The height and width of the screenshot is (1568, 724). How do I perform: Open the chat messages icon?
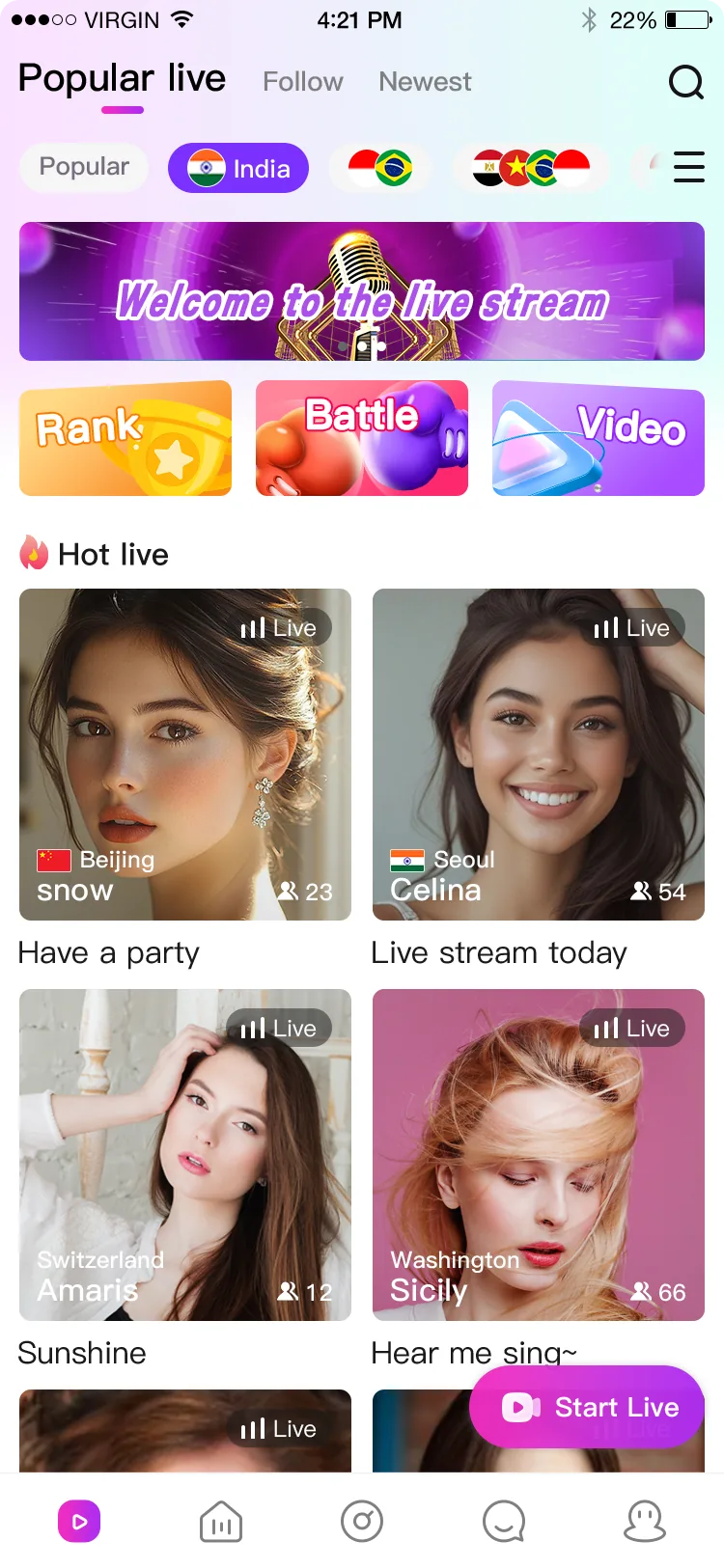click(x=503, y=1520)
